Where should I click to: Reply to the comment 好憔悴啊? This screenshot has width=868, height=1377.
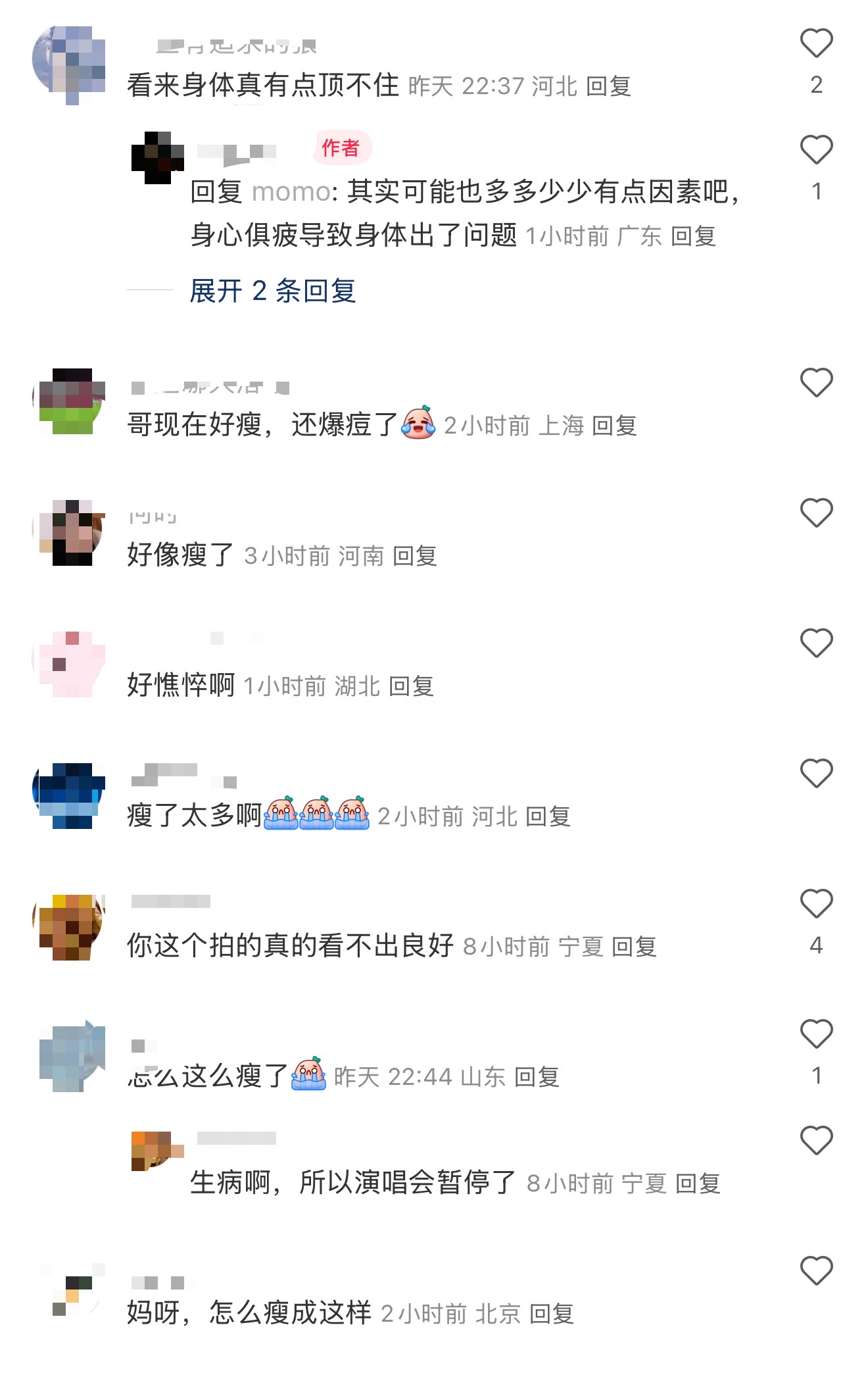click(411, 687)
